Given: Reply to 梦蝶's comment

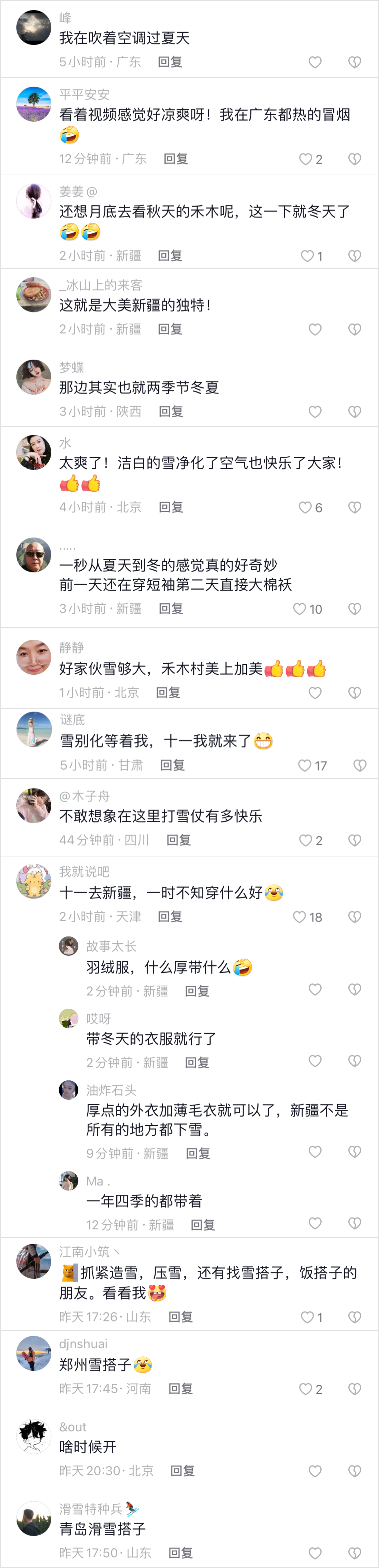Looking at the screenshot, I should point(170,411).
